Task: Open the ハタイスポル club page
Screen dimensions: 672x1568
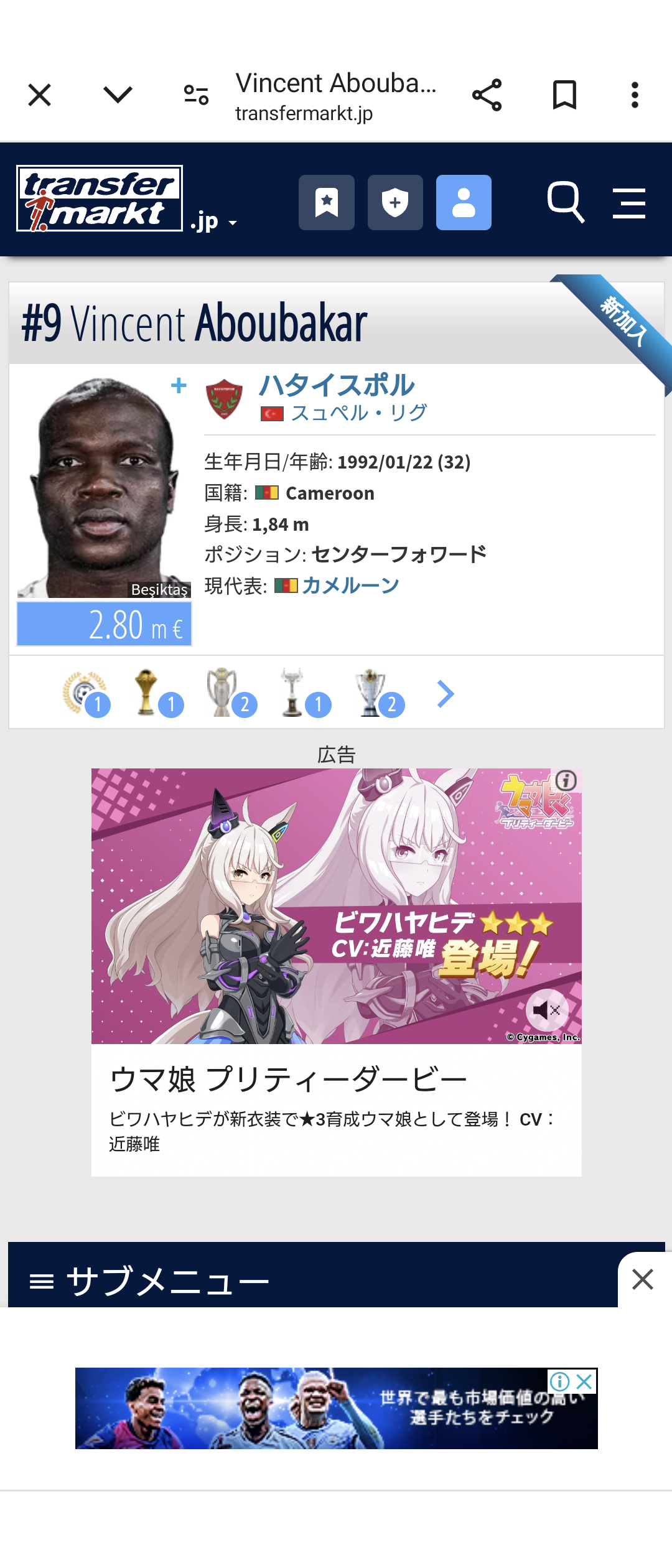Action: coord(337,385)
